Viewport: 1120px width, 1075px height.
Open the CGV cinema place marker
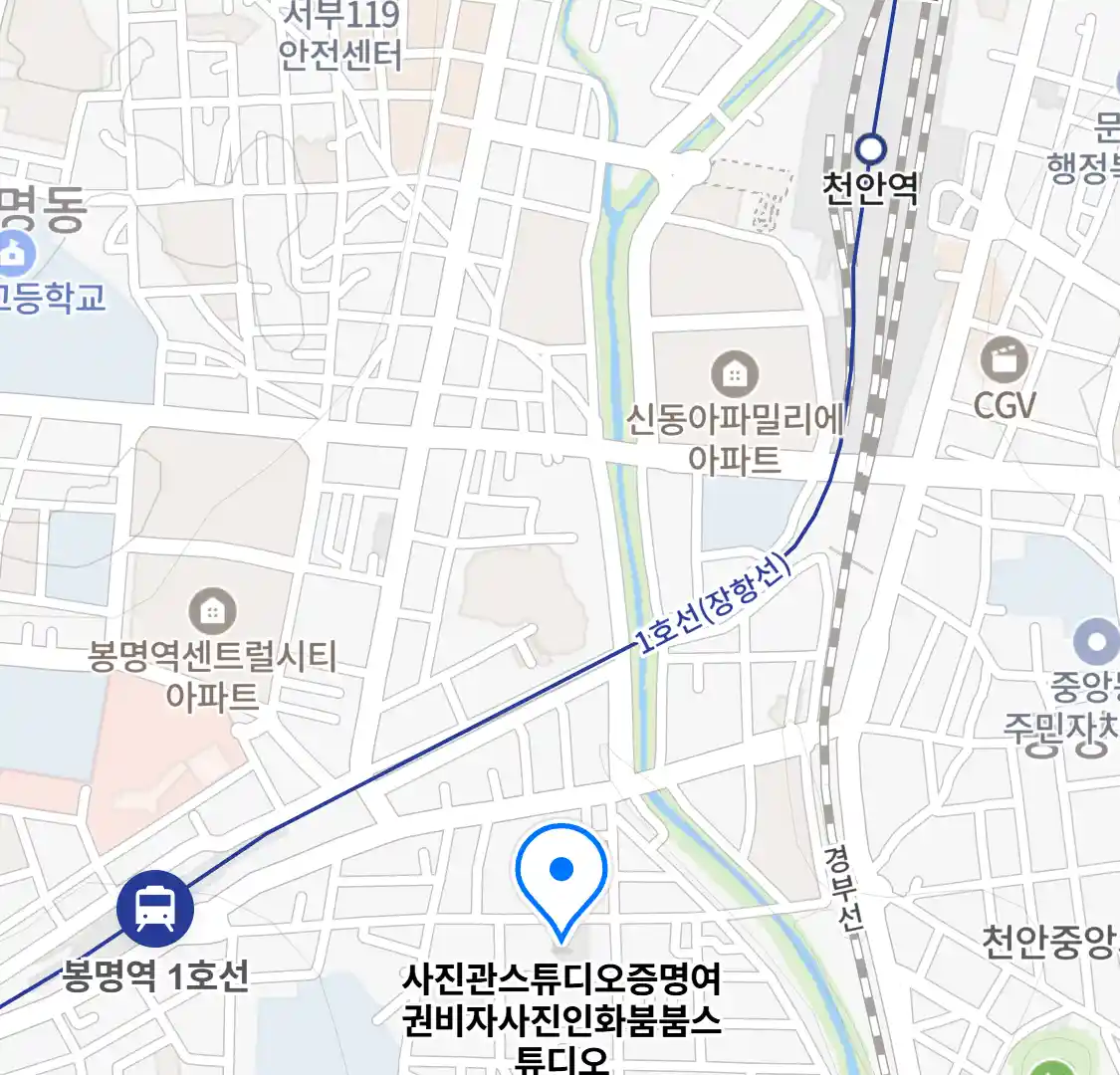click(x=1004, y=360)
